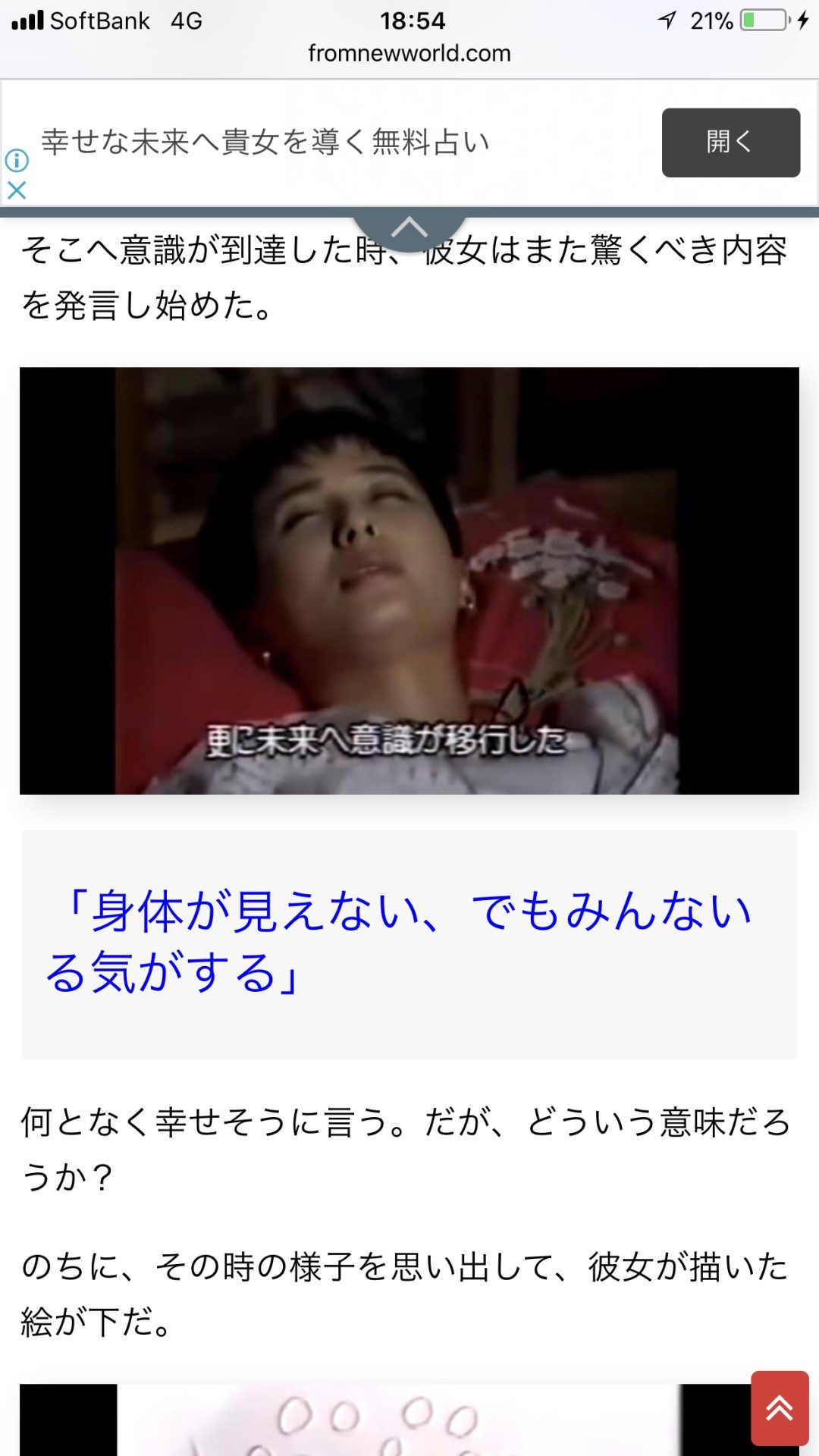Open the ad info icon
The width and height of the screenshot is (819, 1456).
[x=17, y=160]
